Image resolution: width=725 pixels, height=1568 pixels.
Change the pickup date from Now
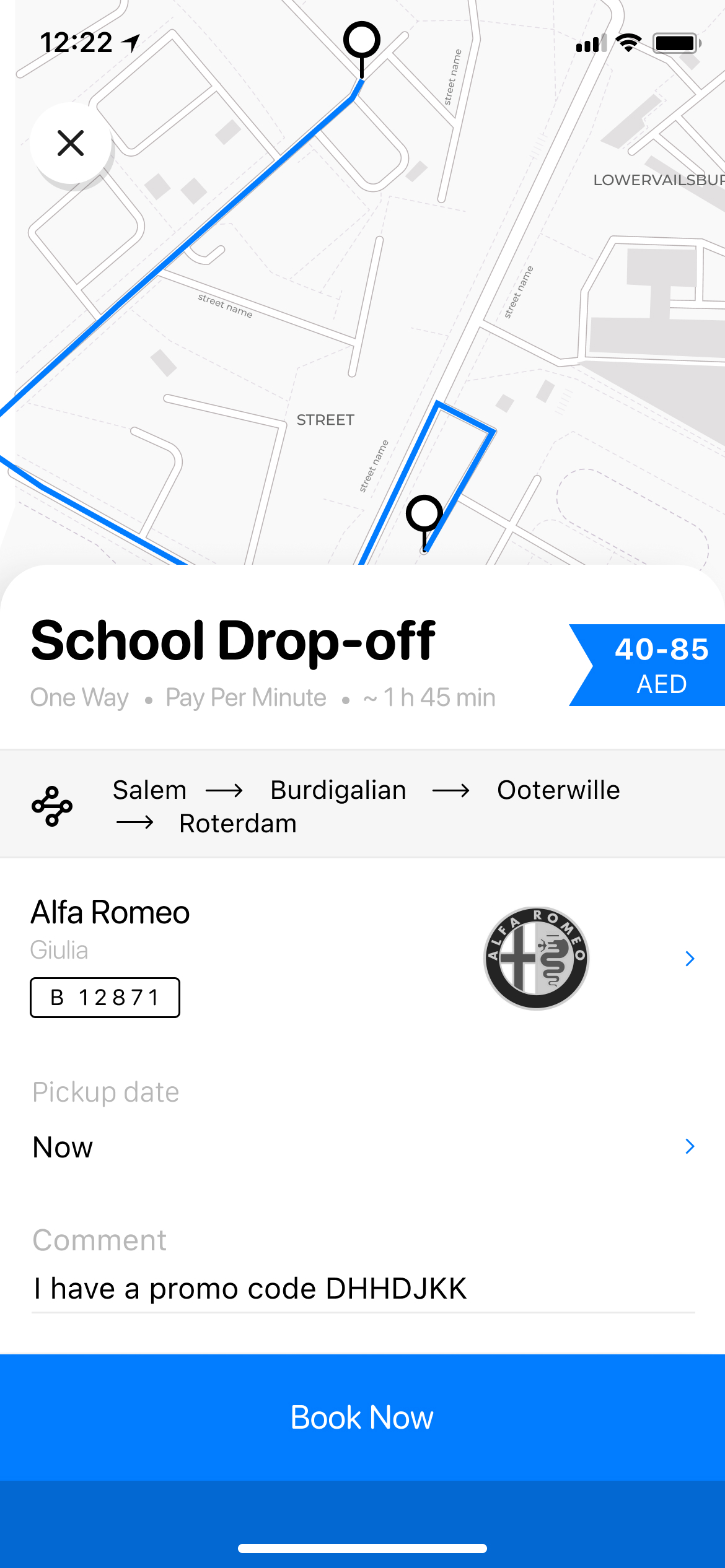click(x=689, y=1146)
